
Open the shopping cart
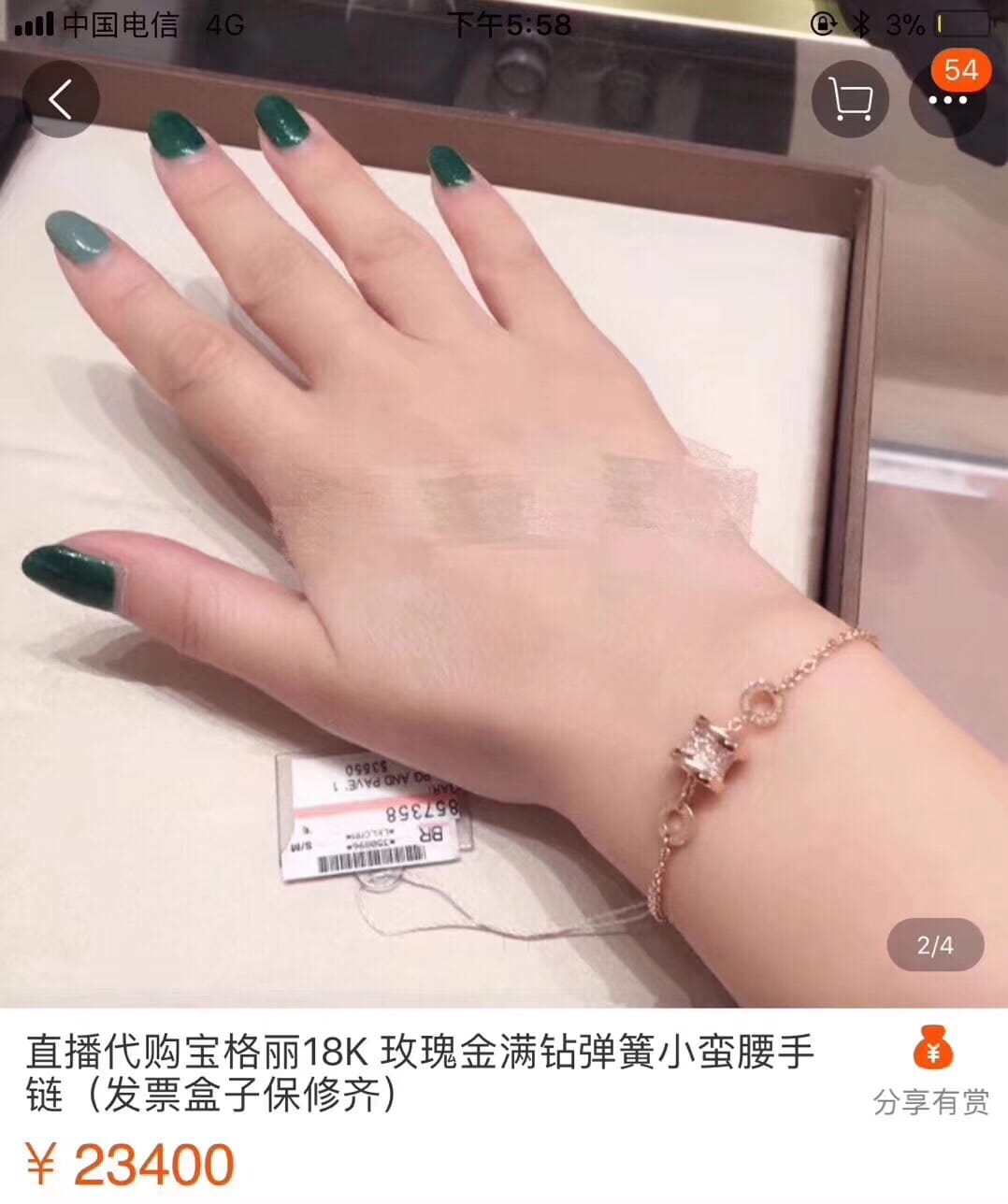(850, 99)
